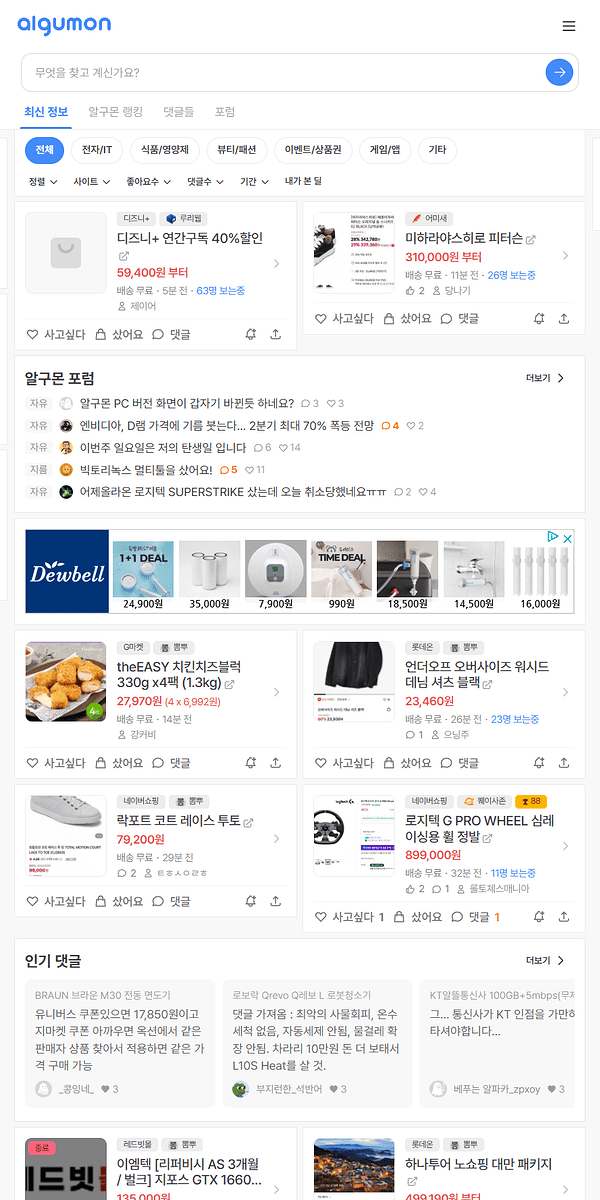Open the 포럼 tab
This screenshot has height=1200, width=600.
(x=225, y=112)
